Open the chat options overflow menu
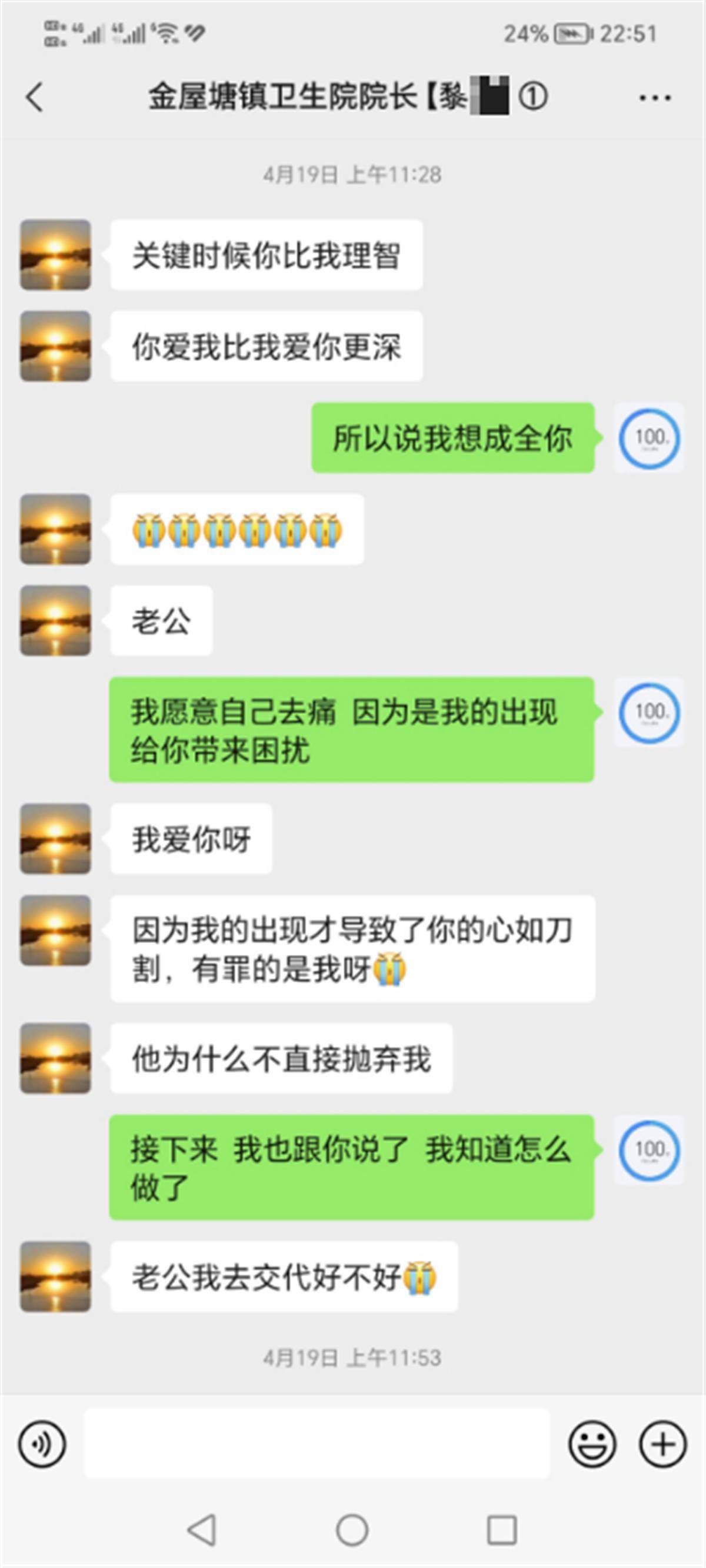 click(x=655, y=98)
